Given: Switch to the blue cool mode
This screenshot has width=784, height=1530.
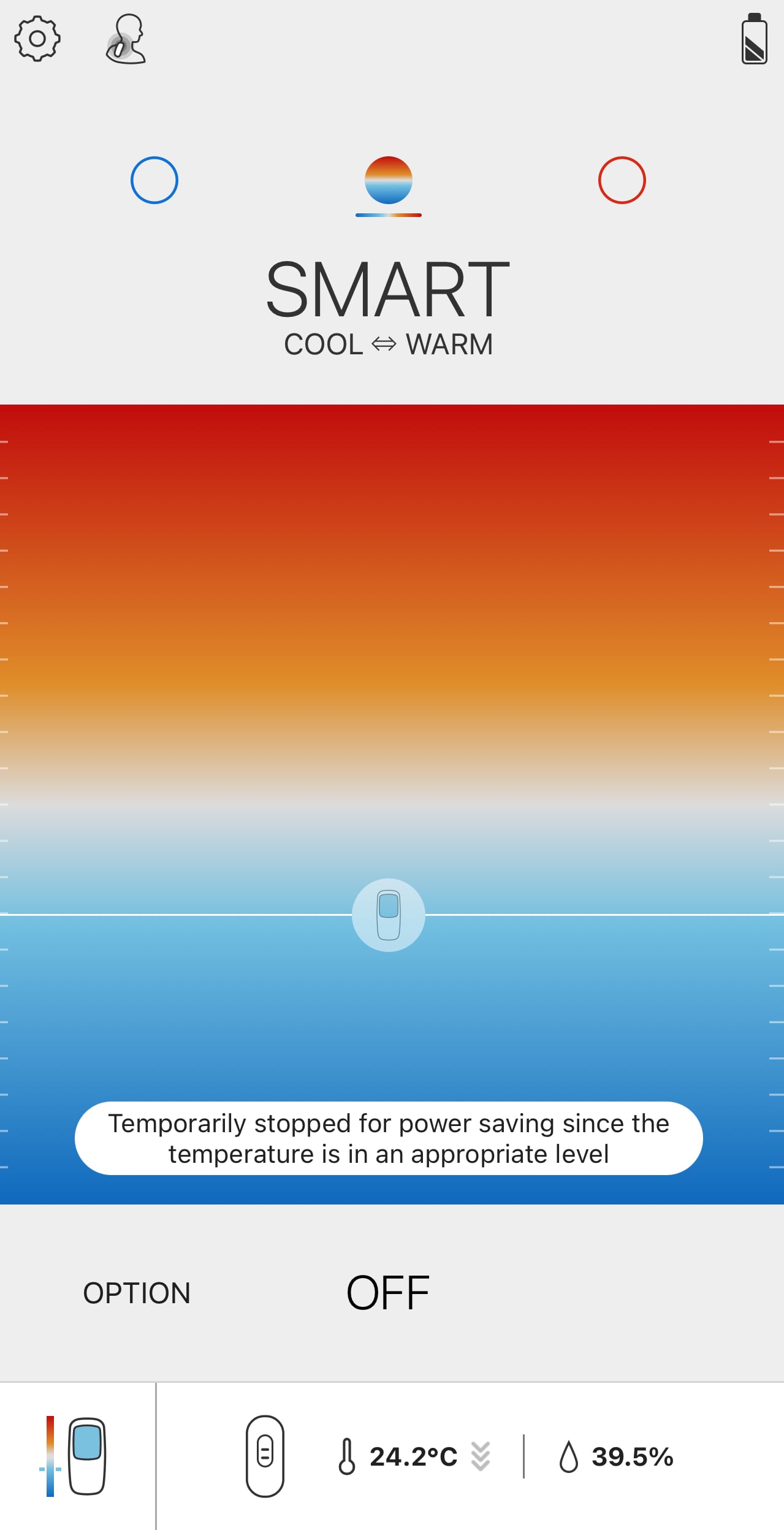Looking at the screenshot, I should 154,180.
